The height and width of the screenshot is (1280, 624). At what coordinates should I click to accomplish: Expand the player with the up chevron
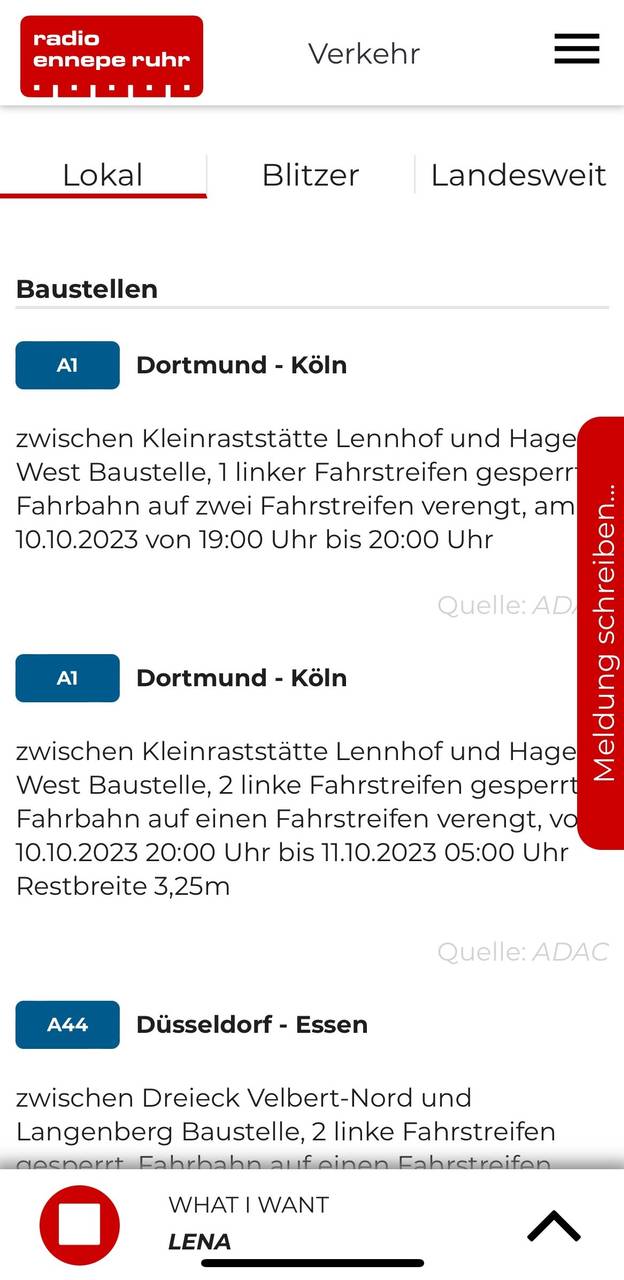click(554, 1225)
